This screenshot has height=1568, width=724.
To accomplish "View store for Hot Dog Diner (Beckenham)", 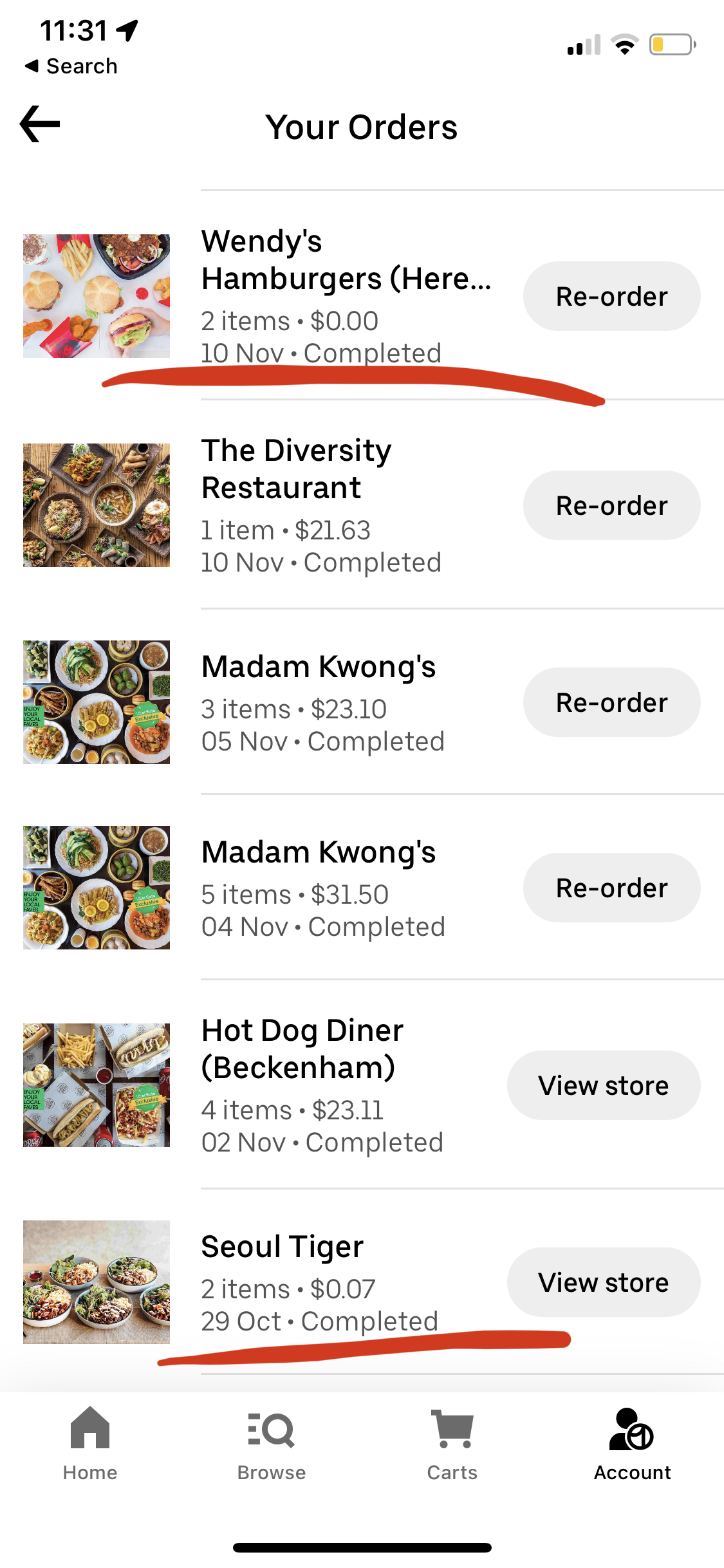I will [604, 1085].
